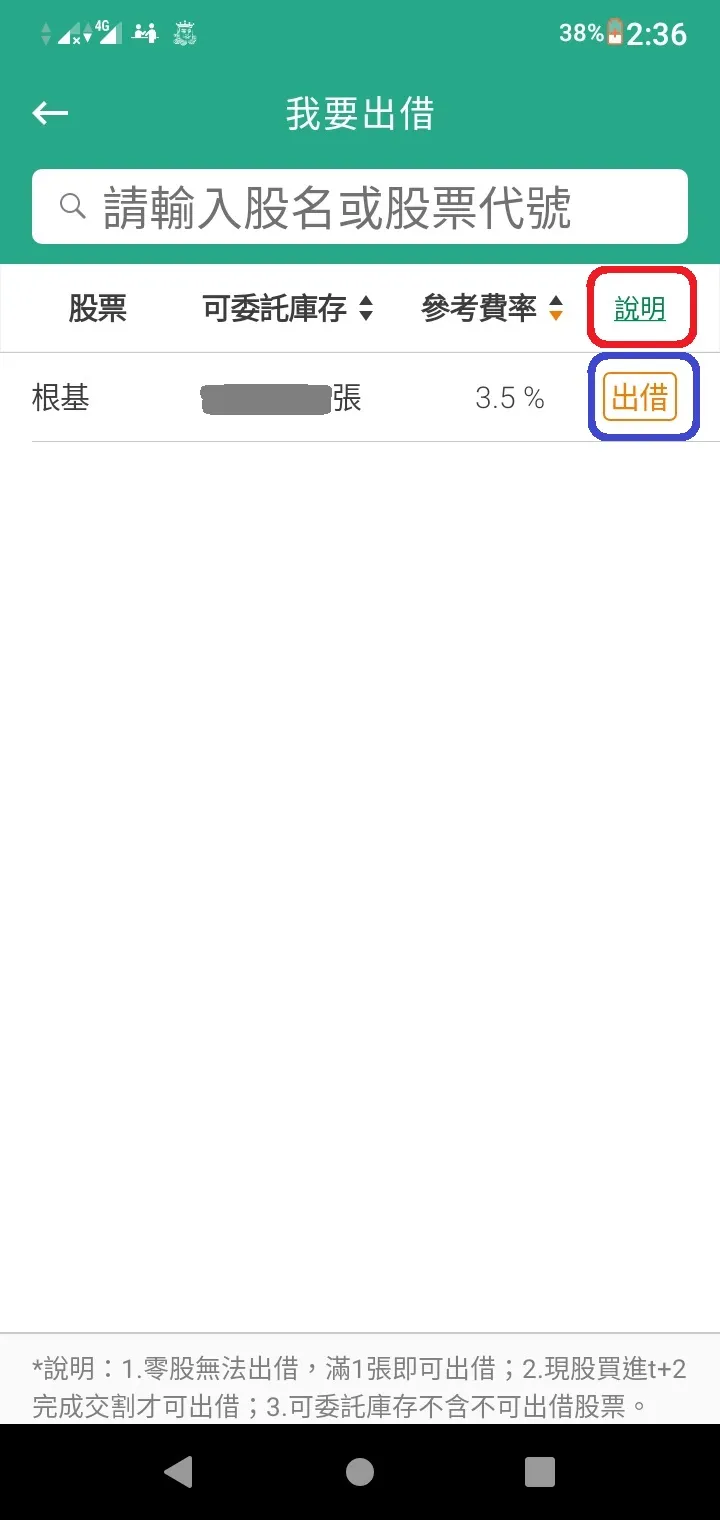Open the 說明 explanation link

pyautogui.click(x=641, y=308)
